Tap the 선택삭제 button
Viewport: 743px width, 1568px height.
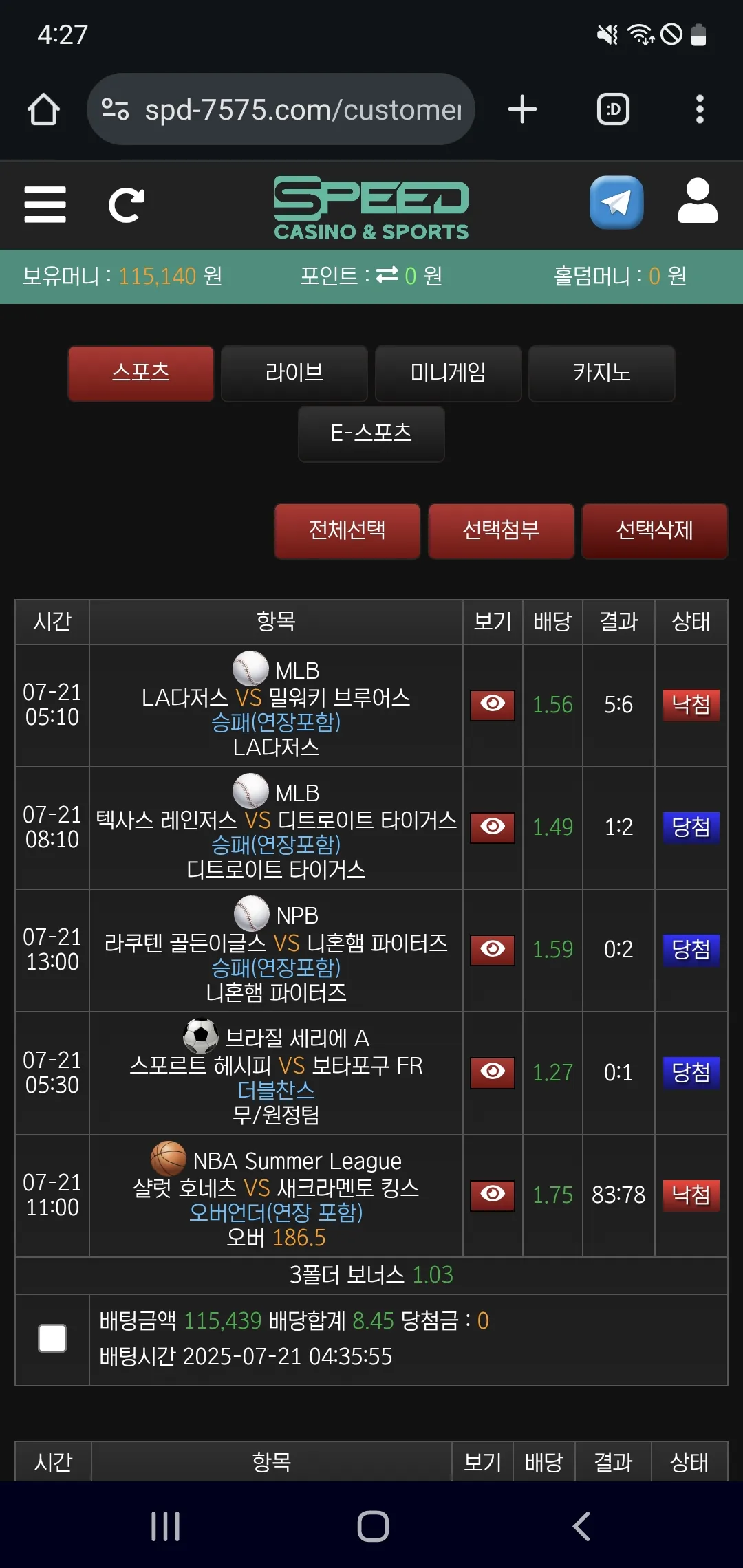pos(655,530)
